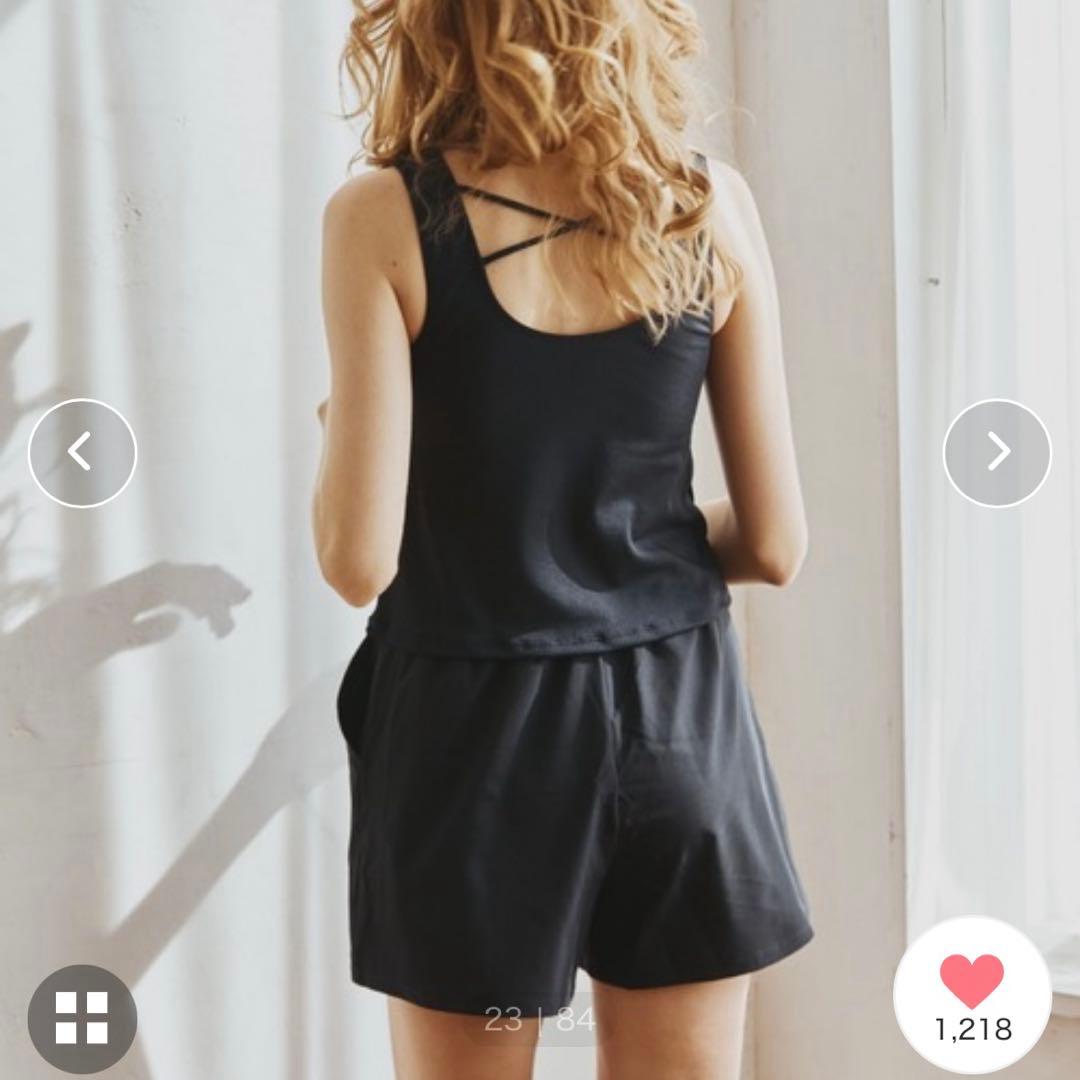This screenshot has height=1080, width=1080.
Task: Open the photo grid view
Action: point(82,1018)
